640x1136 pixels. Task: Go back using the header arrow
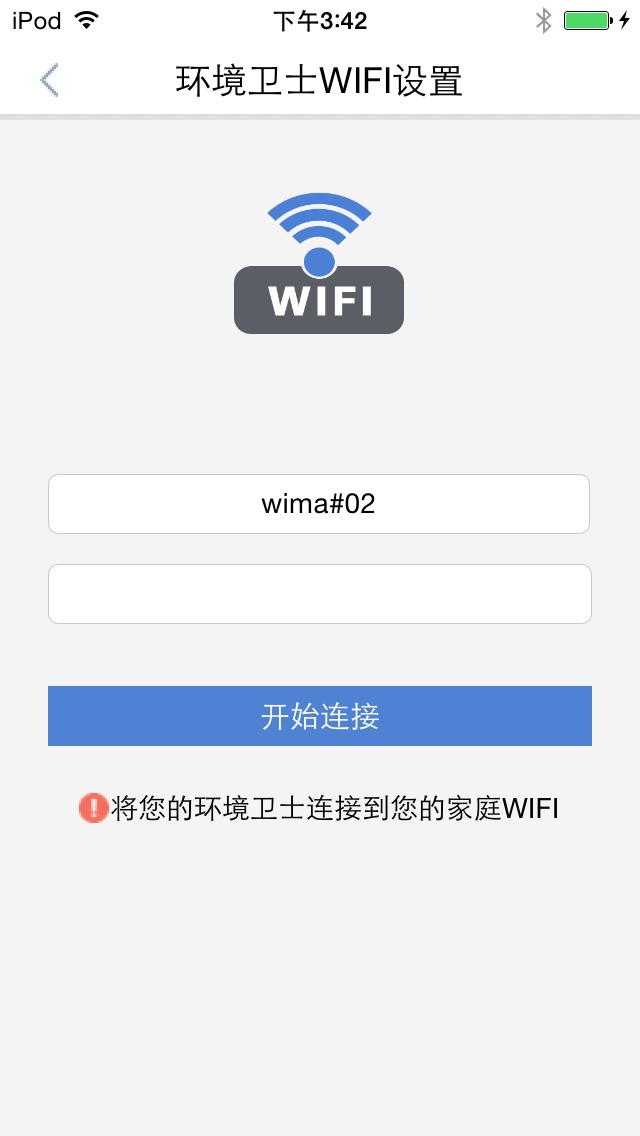[x=49, y=80]
